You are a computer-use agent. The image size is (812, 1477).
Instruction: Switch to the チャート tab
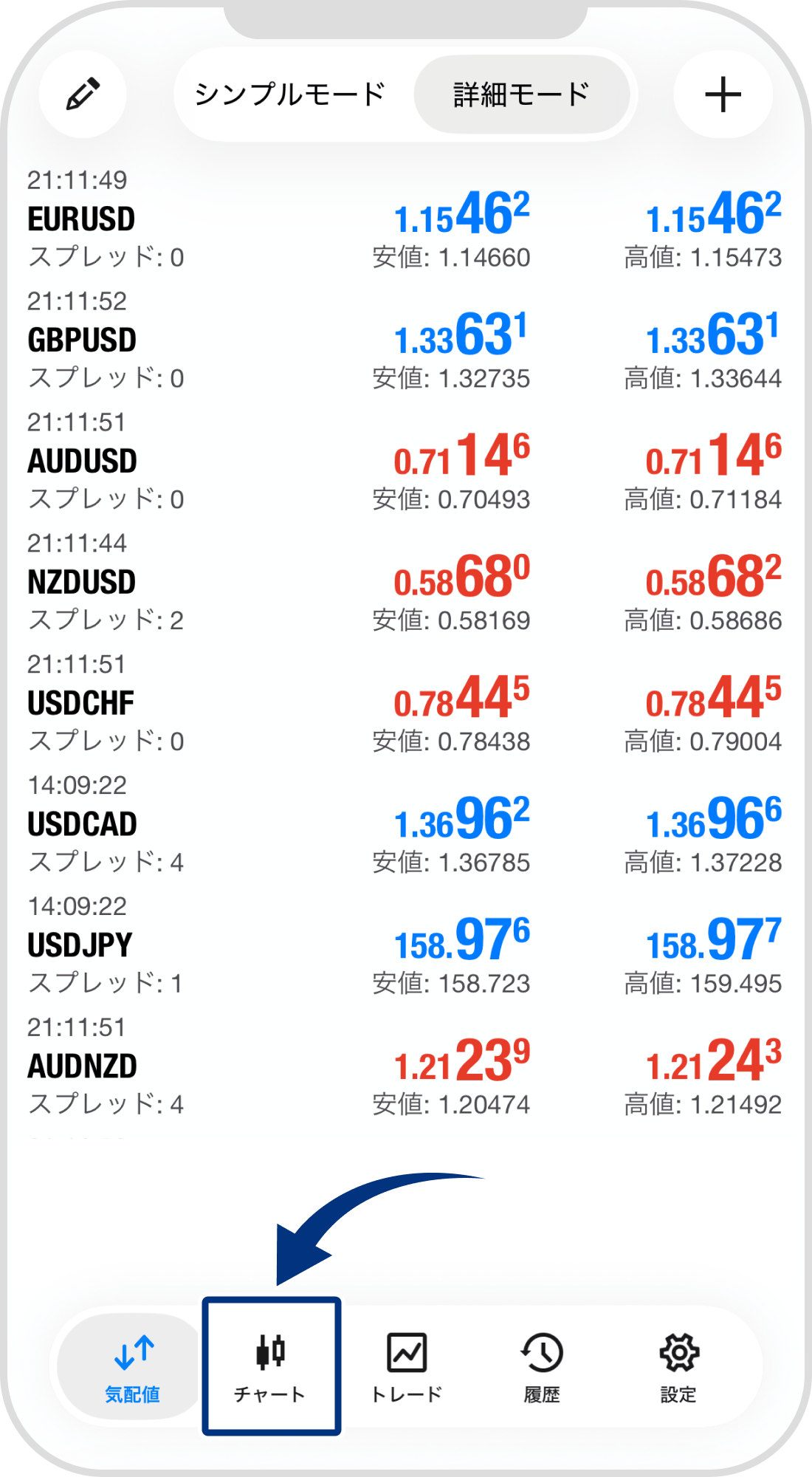(x=271, y=1367)
